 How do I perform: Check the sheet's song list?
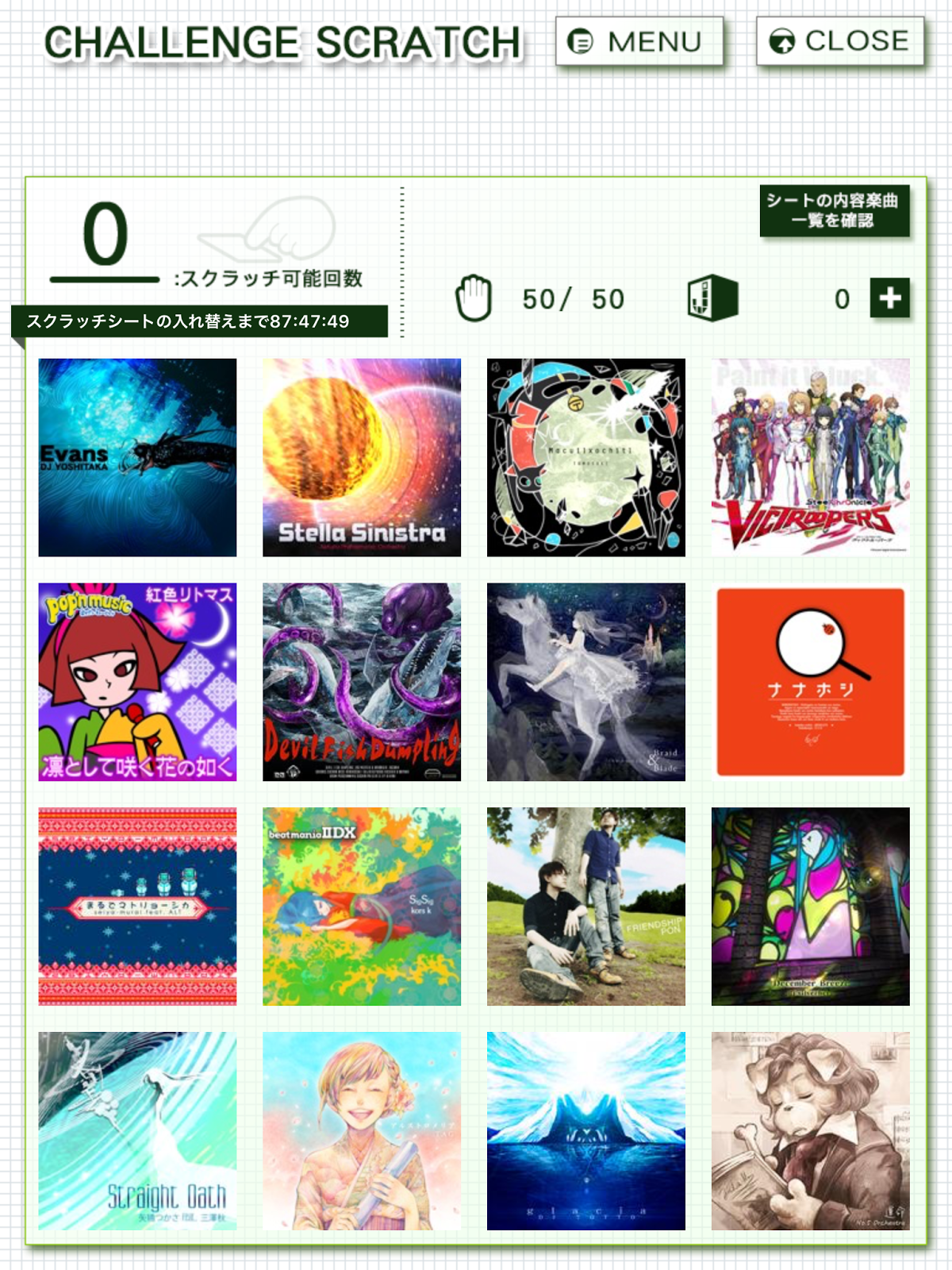point(833,210)
